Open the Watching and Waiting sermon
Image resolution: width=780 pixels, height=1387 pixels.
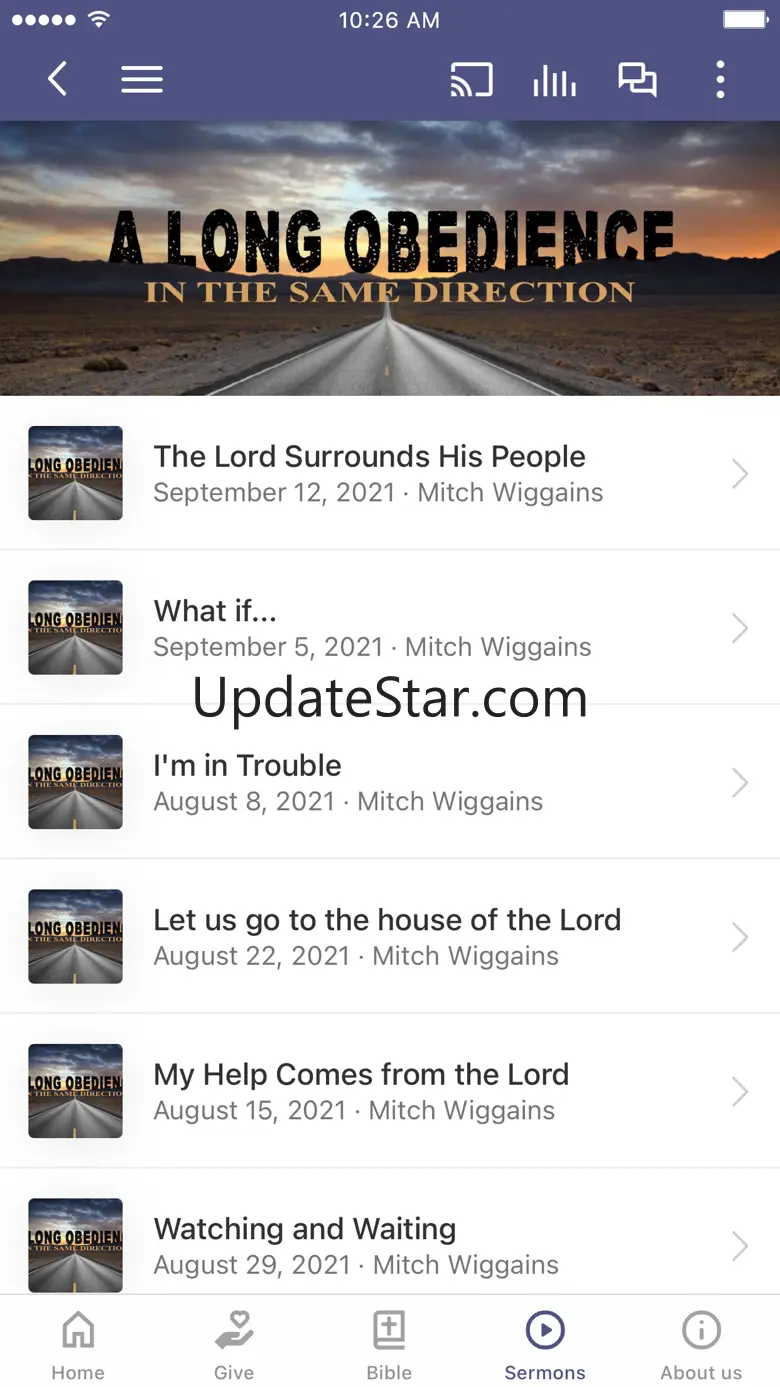389,1245
